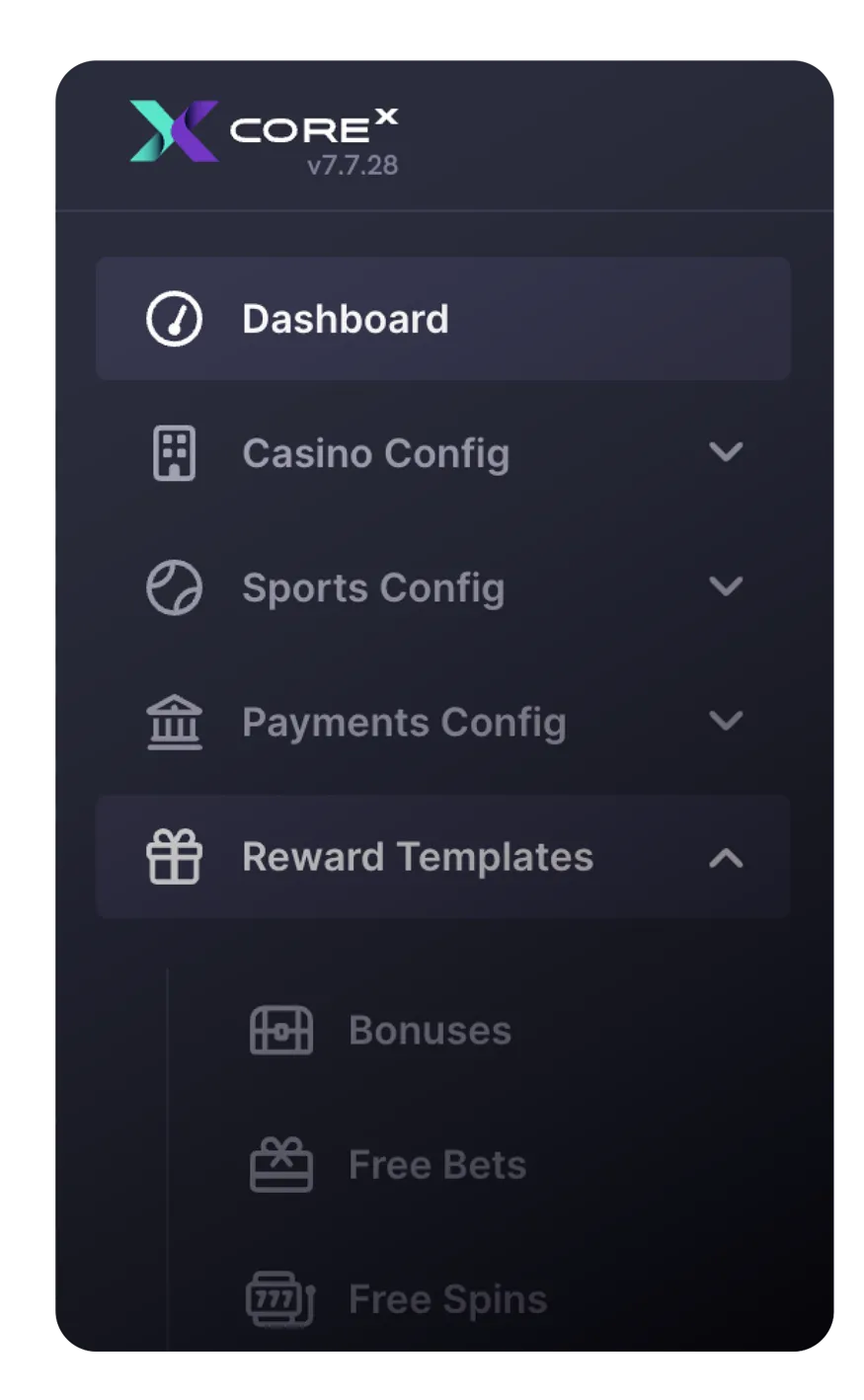Go to Free Spins templates
864x1400 pixels.
[x=446, y=1299]
